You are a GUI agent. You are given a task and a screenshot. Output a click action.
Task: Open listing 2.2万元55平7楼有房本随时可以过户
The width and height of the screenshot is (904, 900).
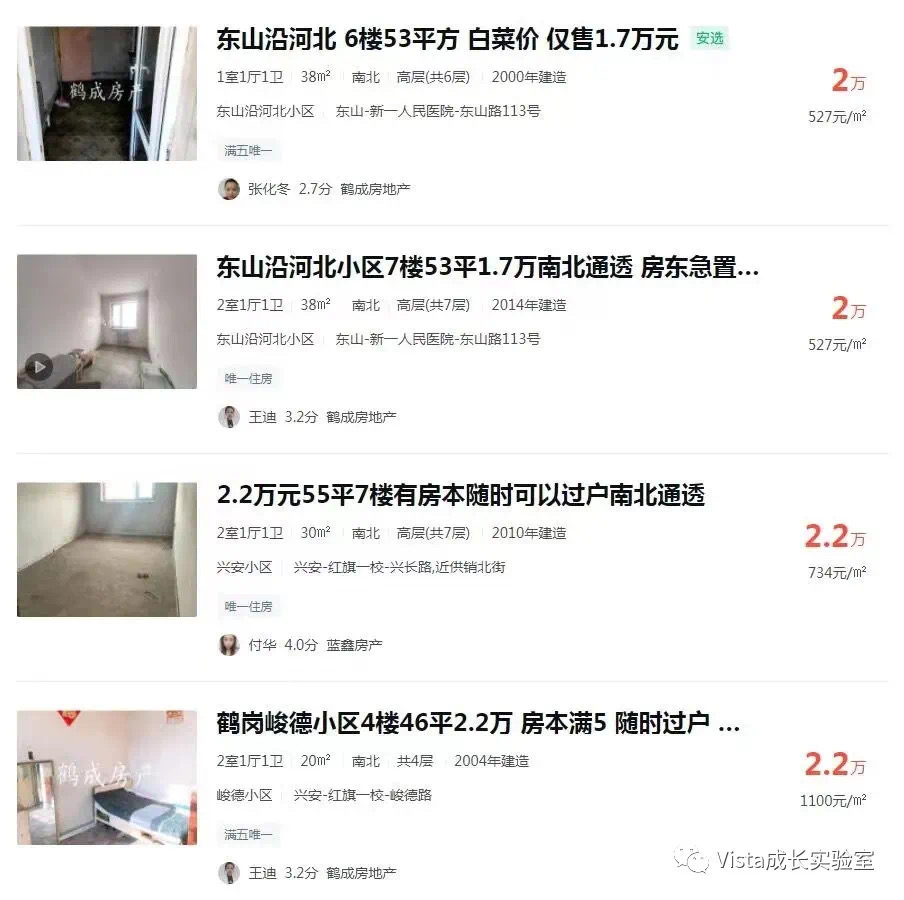[x=460, y=495]
